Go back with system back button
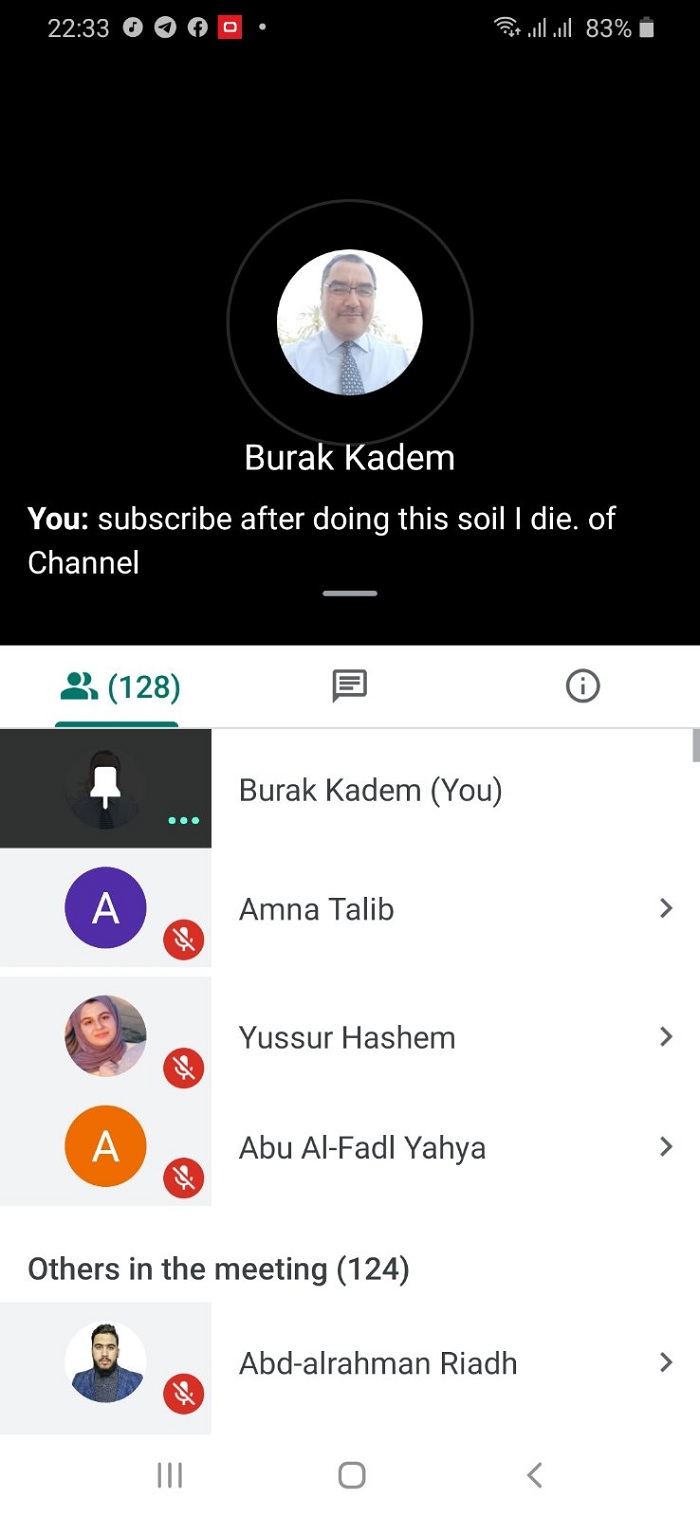Screen dimensions: 700x1516 (x=534, y=1474)
